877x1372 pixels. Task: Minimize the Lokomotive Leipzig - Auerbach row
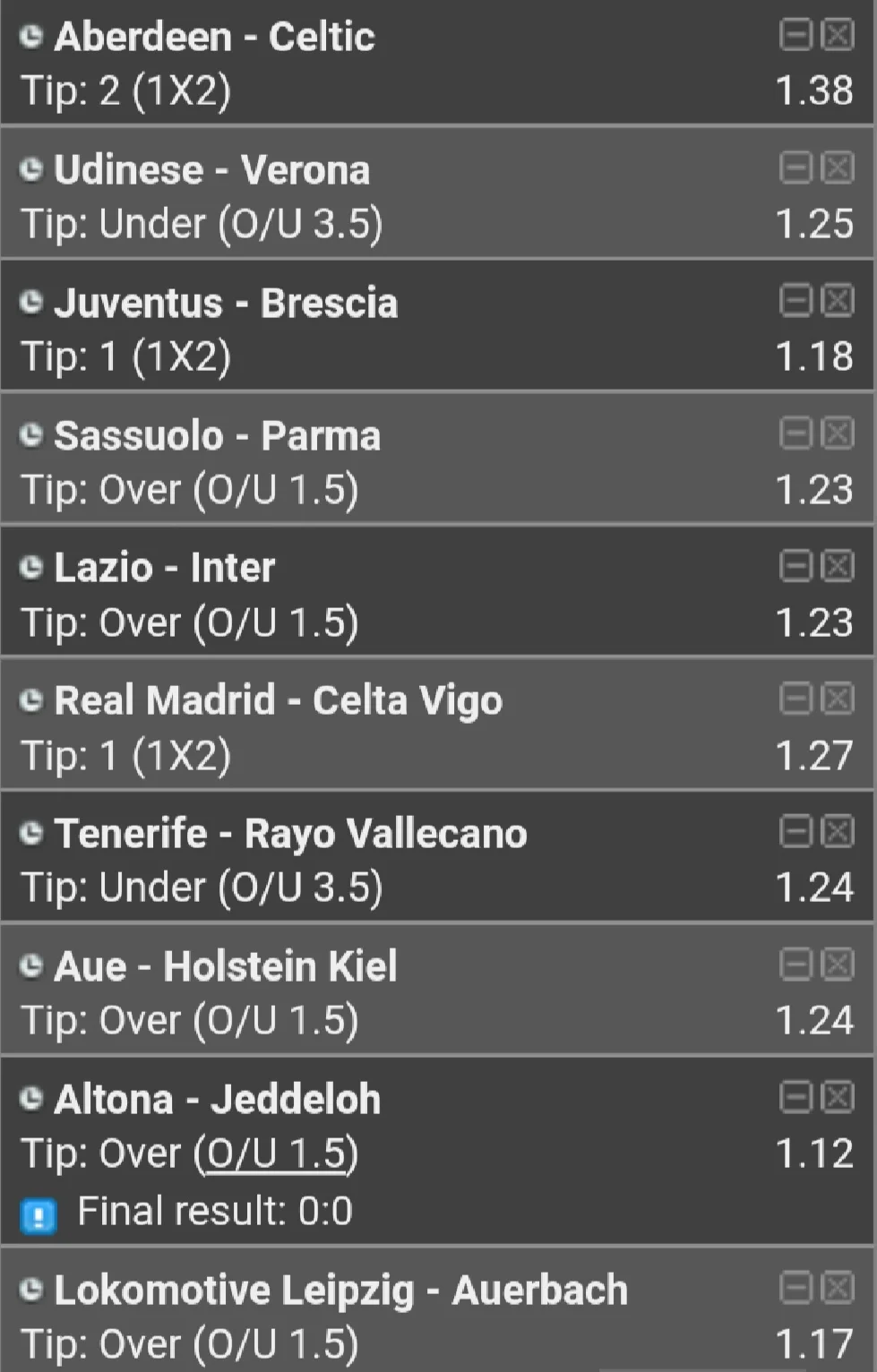coord(795,1288)
